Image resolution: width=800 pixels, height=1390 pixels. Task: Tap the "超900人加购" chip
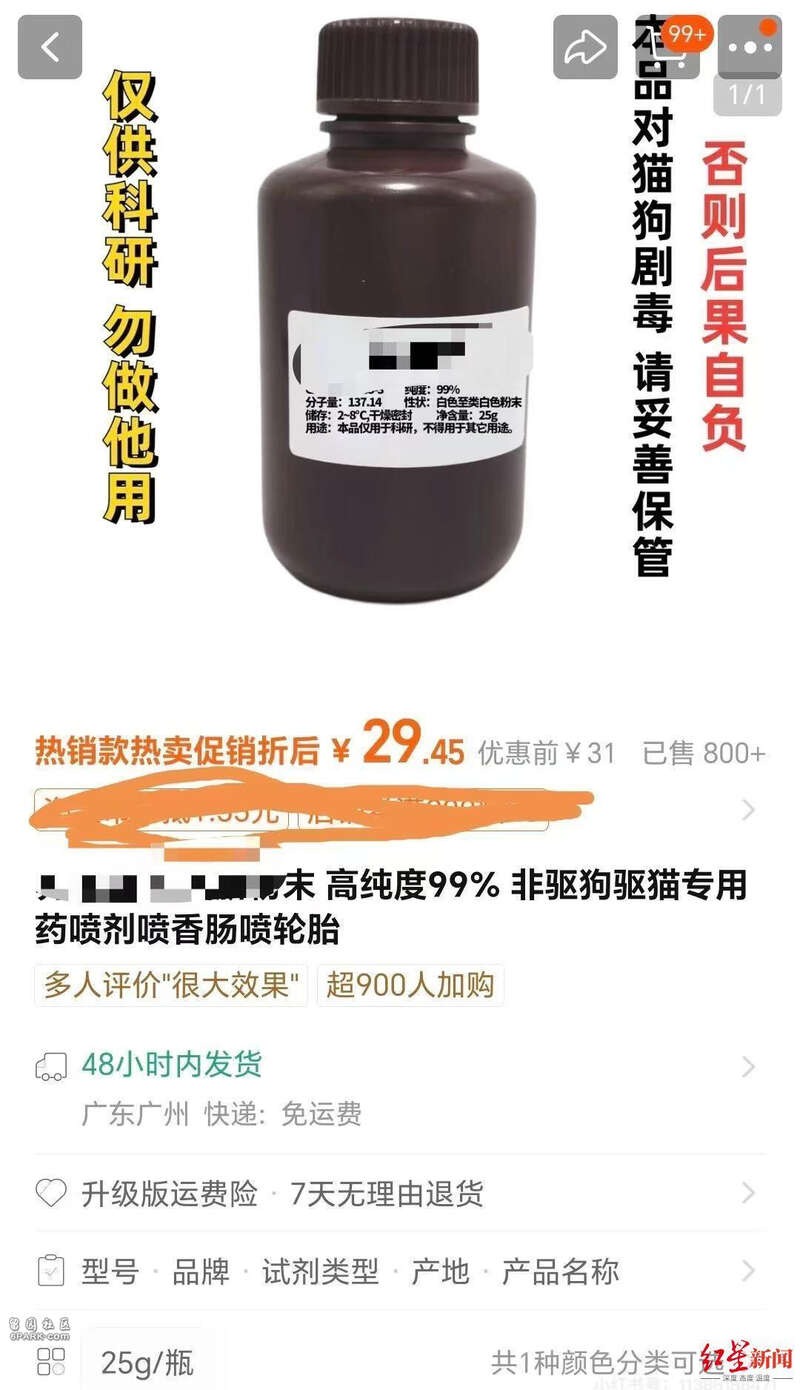[410, 985]
